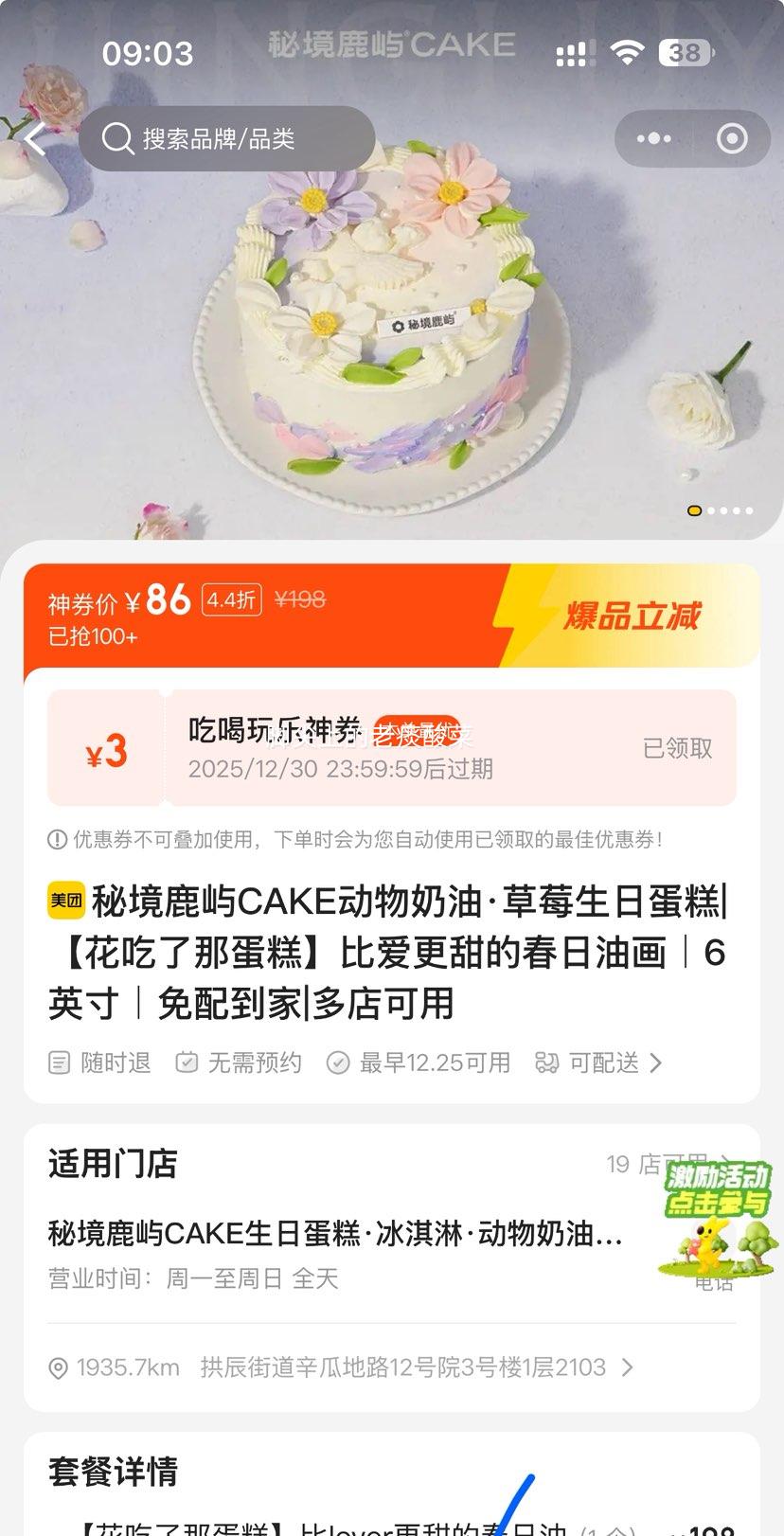
Task: Tap the 已领取 claimed coupon status
Action: pyautogui.click(x=678, y=748)
